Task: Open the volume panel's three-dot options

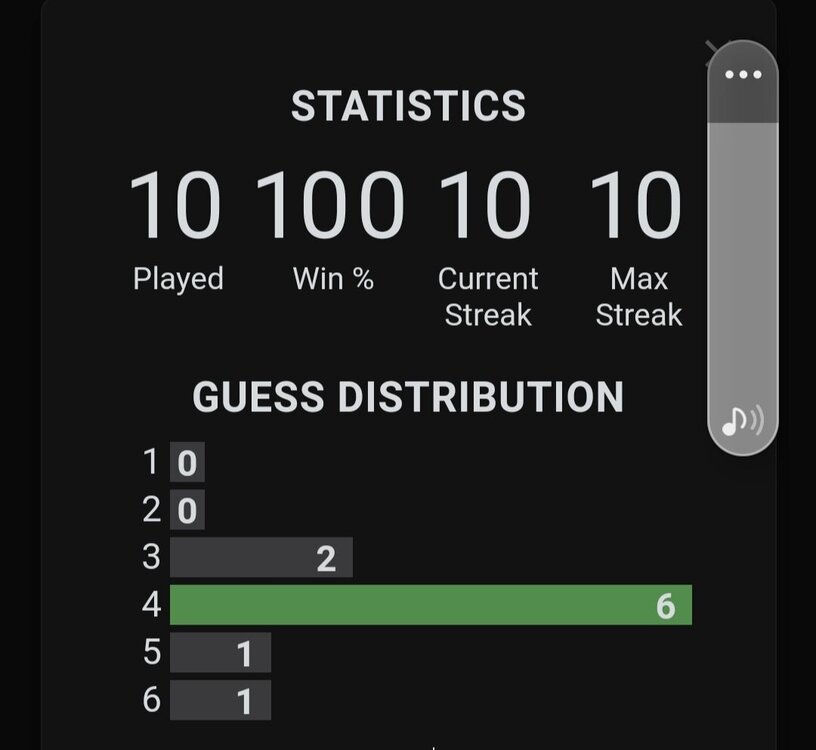Action: point(743,75)
